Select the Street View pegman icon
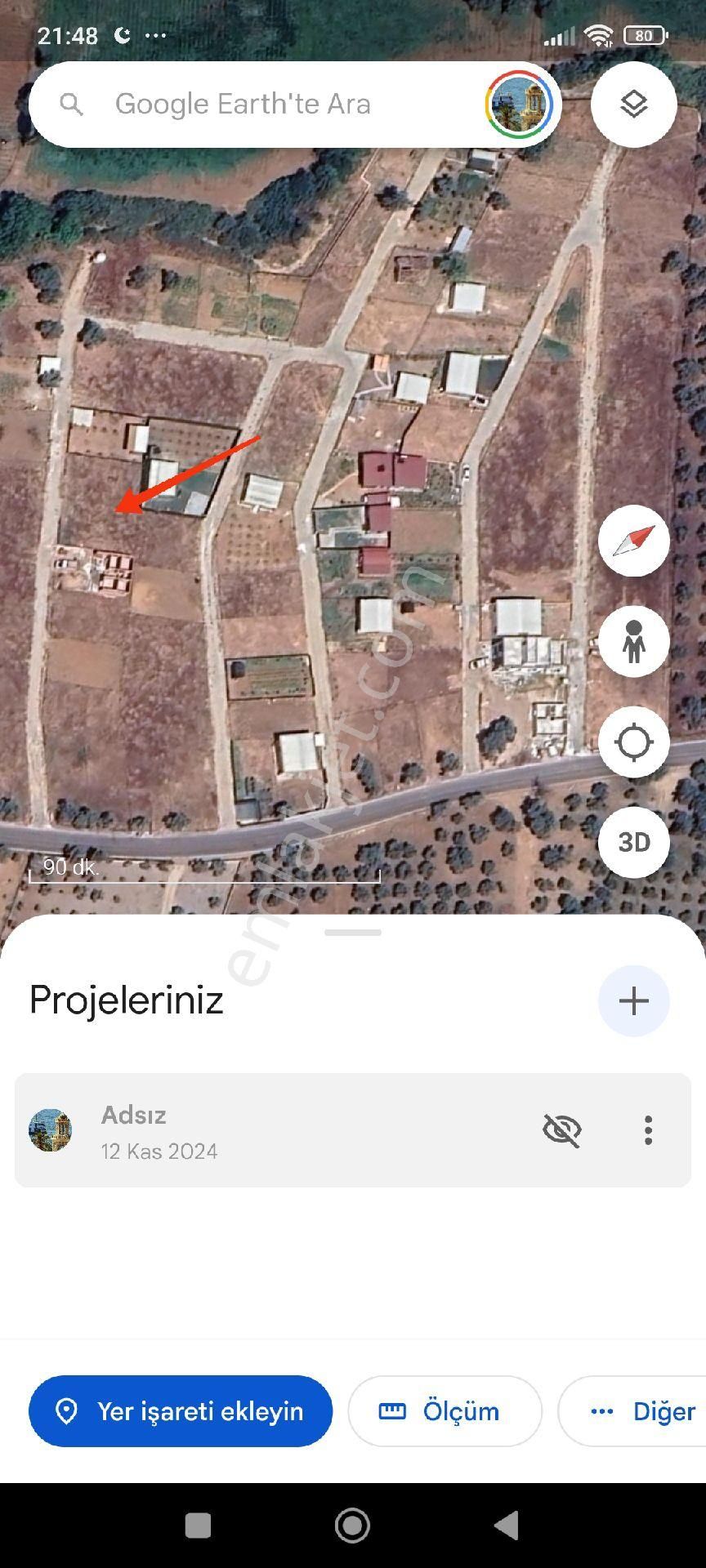This screenshot has width=706, height=1568. tap(634, 641)
